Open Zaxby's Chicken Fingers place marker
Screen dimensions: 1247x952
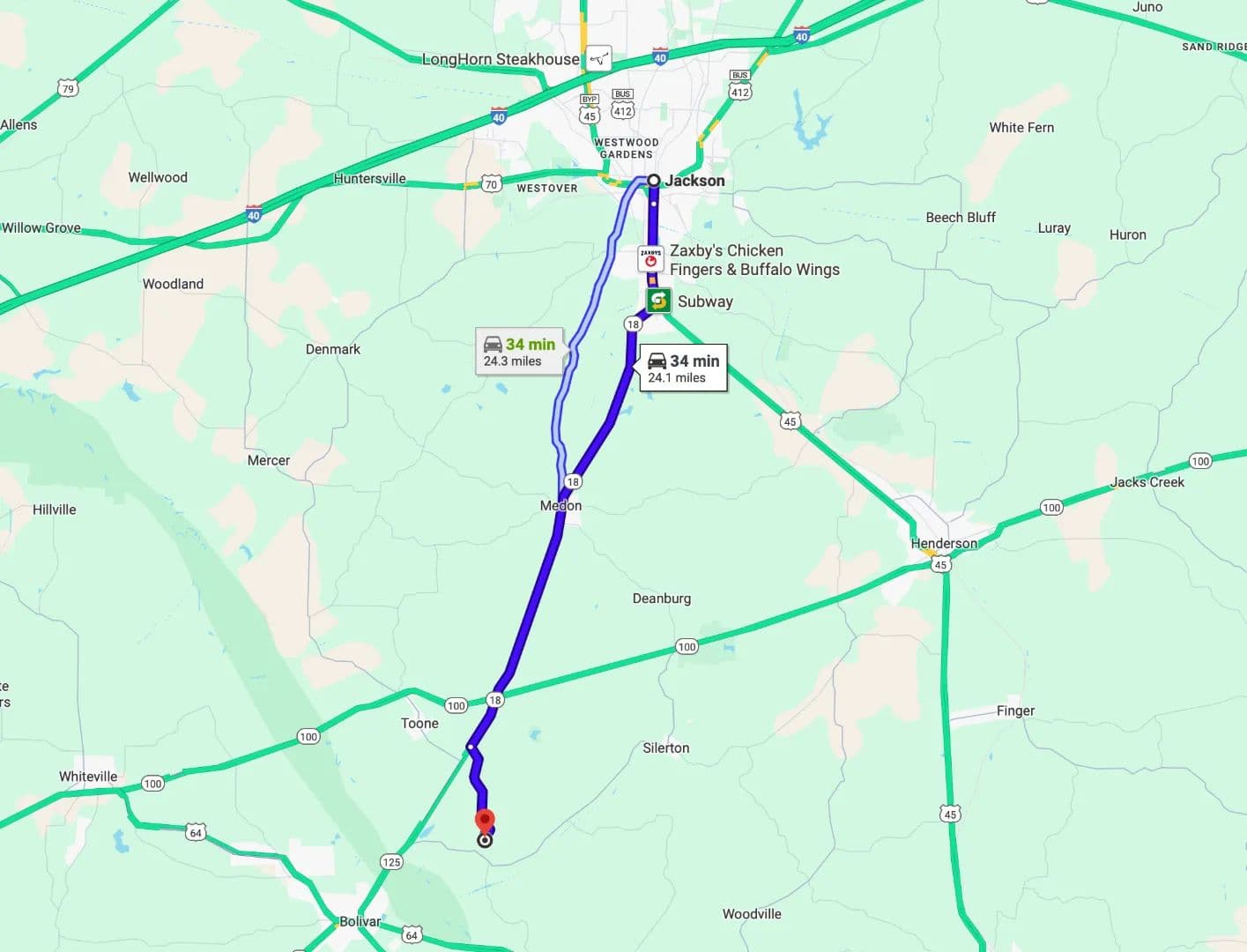pyautogui.click(x=650, y=258)
